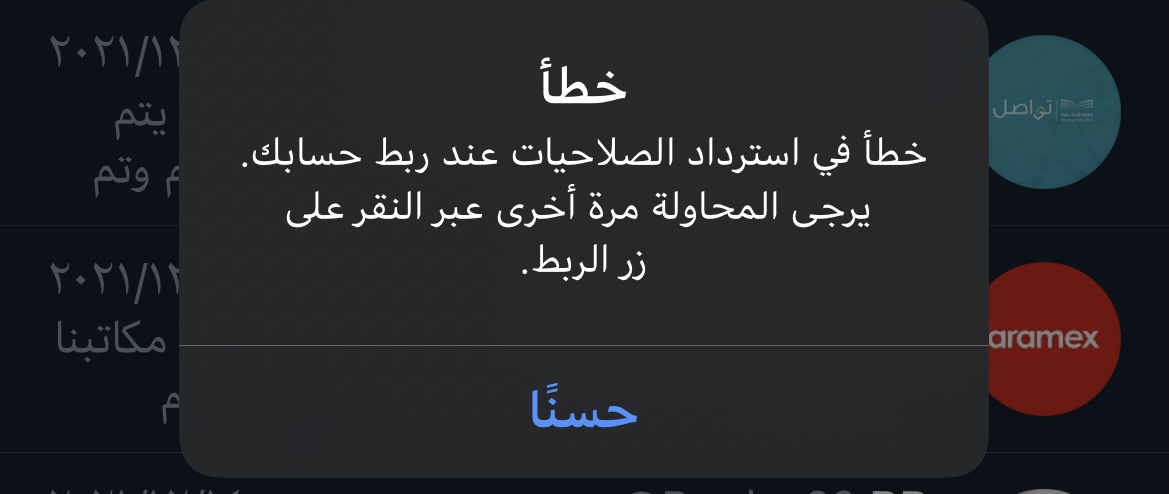This screenshot has width=1169, height=494.
Task: Dismiss the error alert with حسنًا
Action: coord(584,411)
